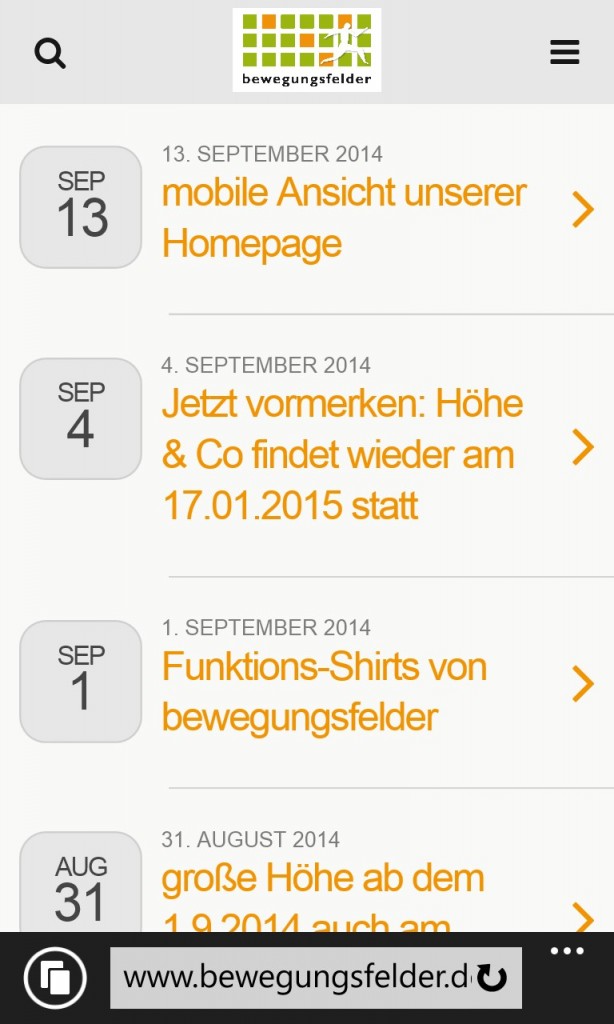Open the hamburger menu
Screen dimensions: 614x1024
tap(565, 53)
